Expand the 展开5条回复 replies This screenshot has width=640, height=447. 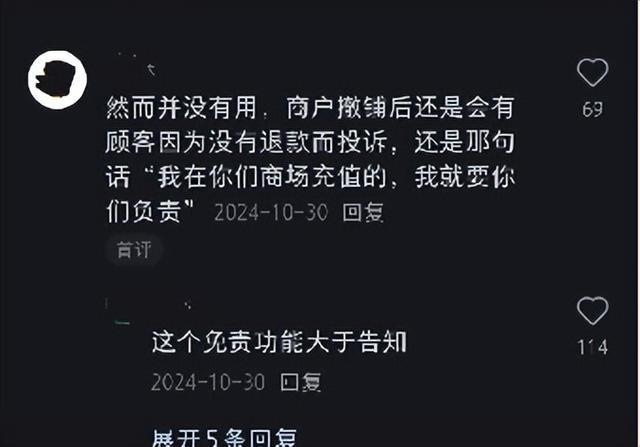click(224, 437)
